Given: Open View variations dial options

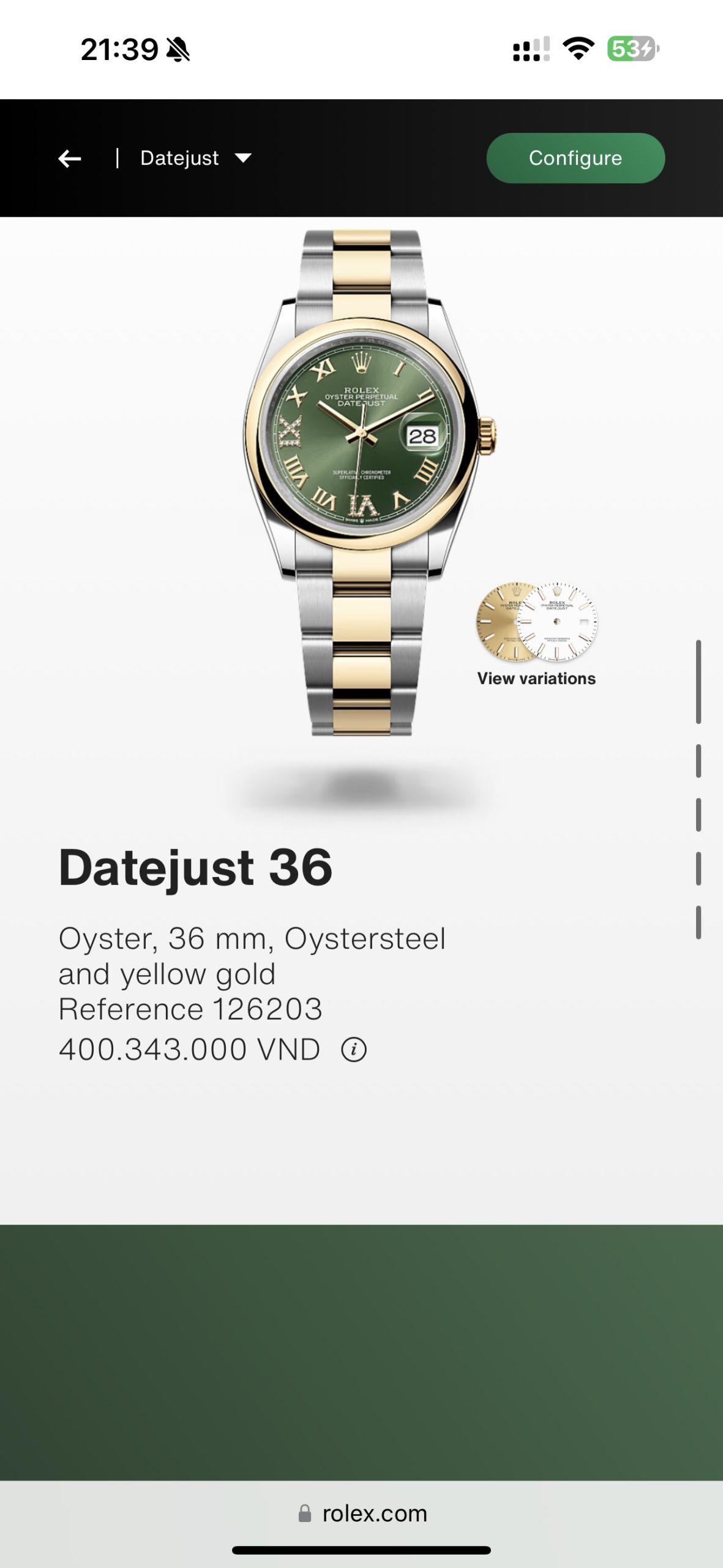Looking at the screenshot, I should coord(537,635).
